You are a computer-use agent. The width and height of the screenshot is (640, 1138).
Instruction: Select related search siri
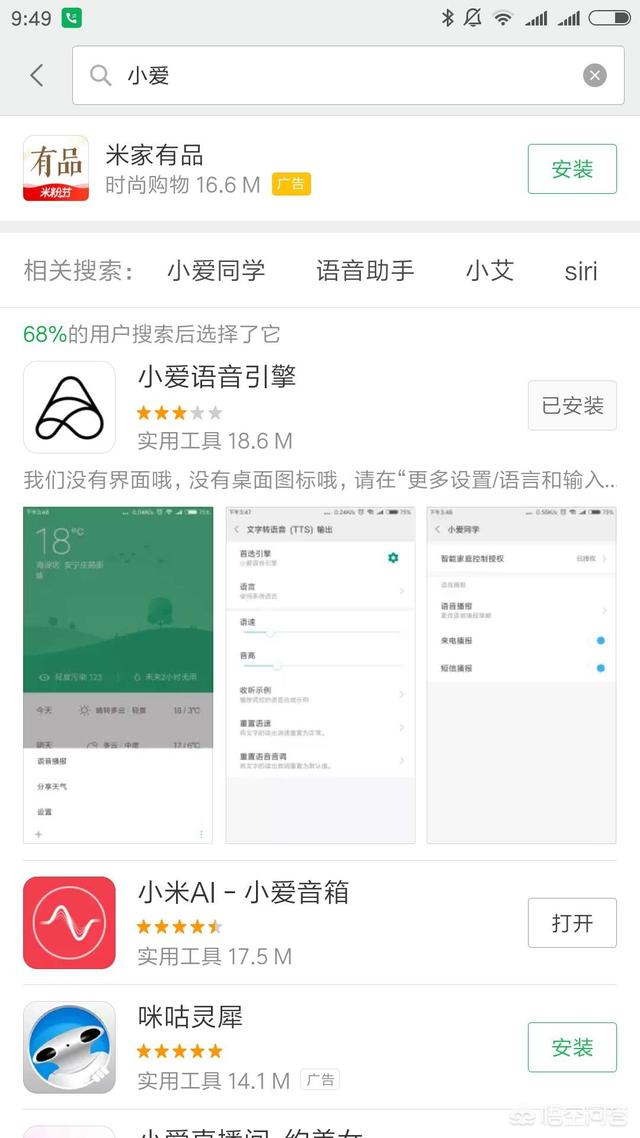tap(580, 271)
